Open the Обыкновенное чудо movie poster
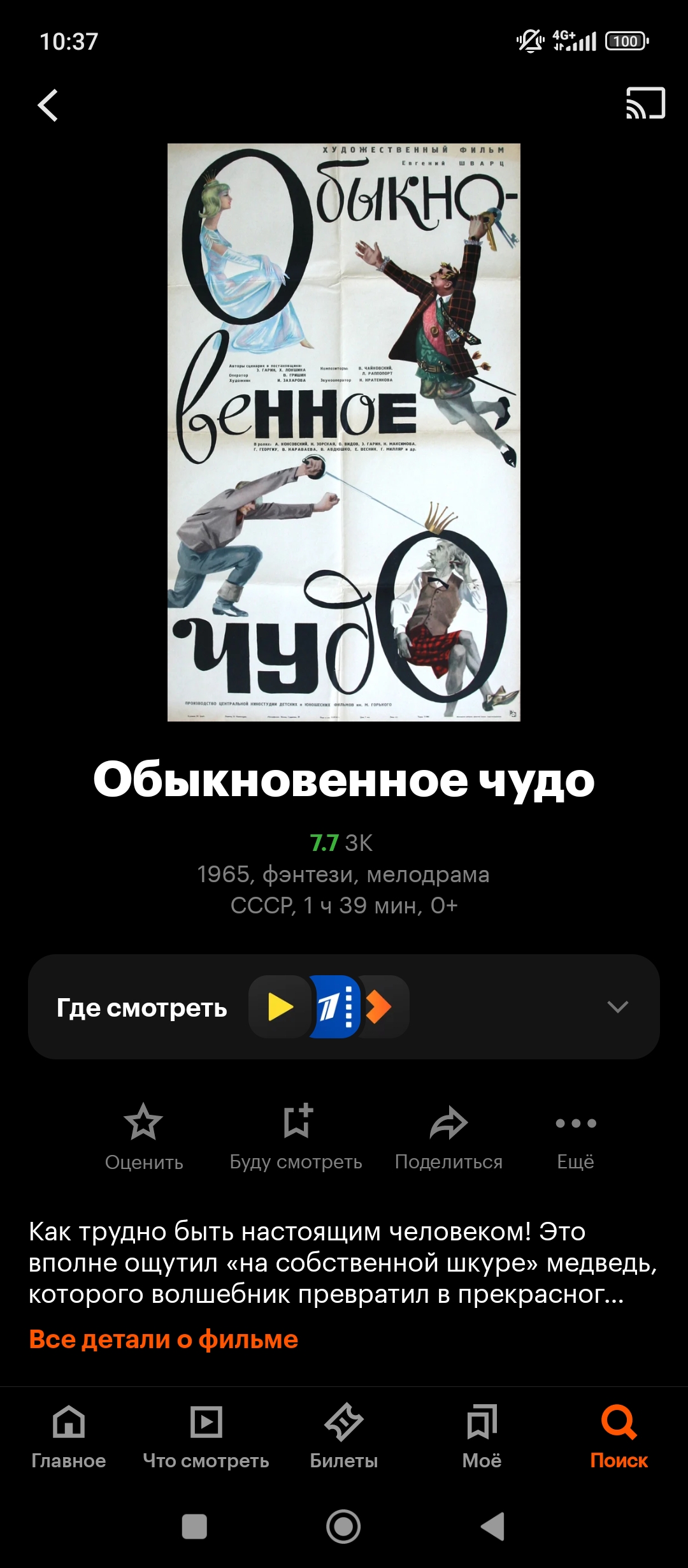This screenshot has width=688, height=1568. [344, 432]
